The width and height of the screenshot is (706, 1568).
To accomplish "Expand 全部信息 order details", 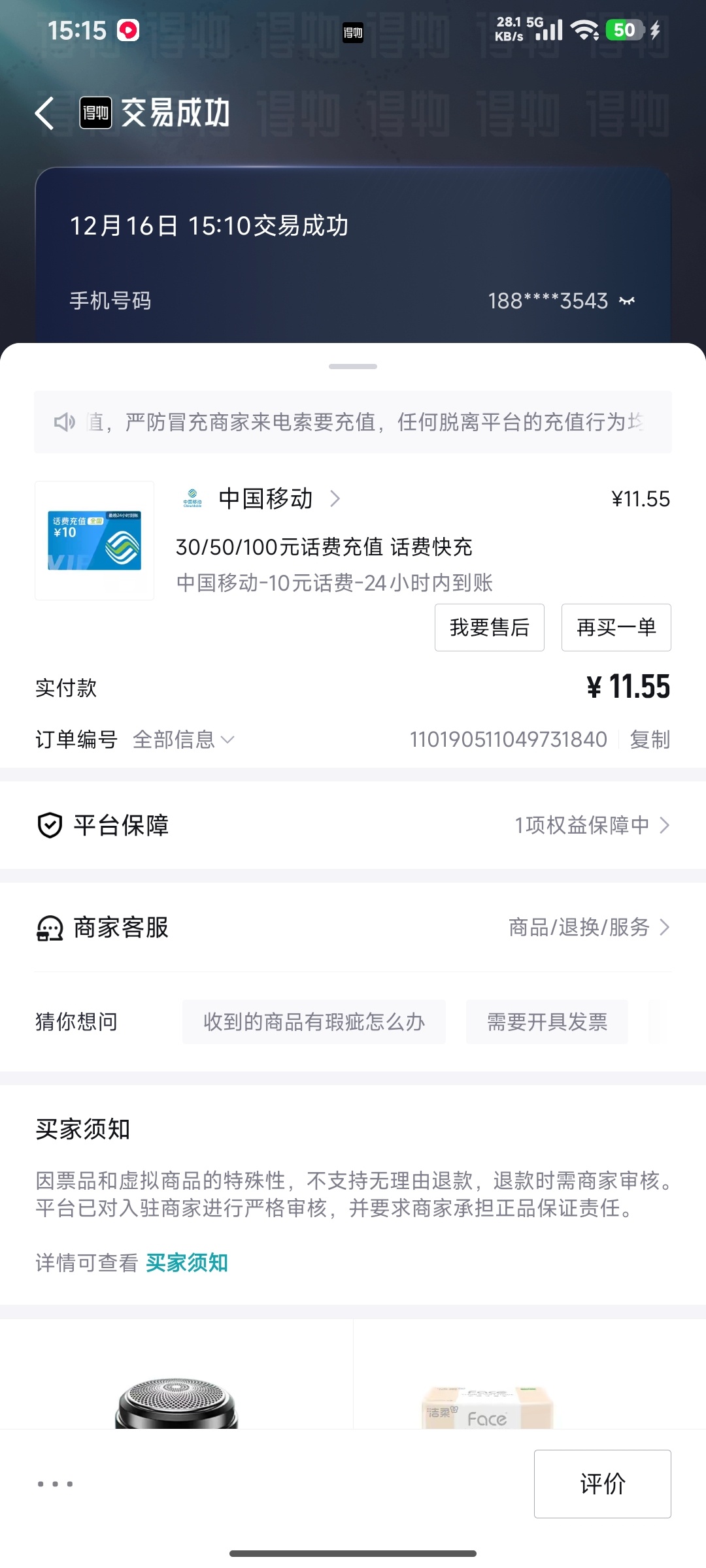I will (x=183, y=740).
